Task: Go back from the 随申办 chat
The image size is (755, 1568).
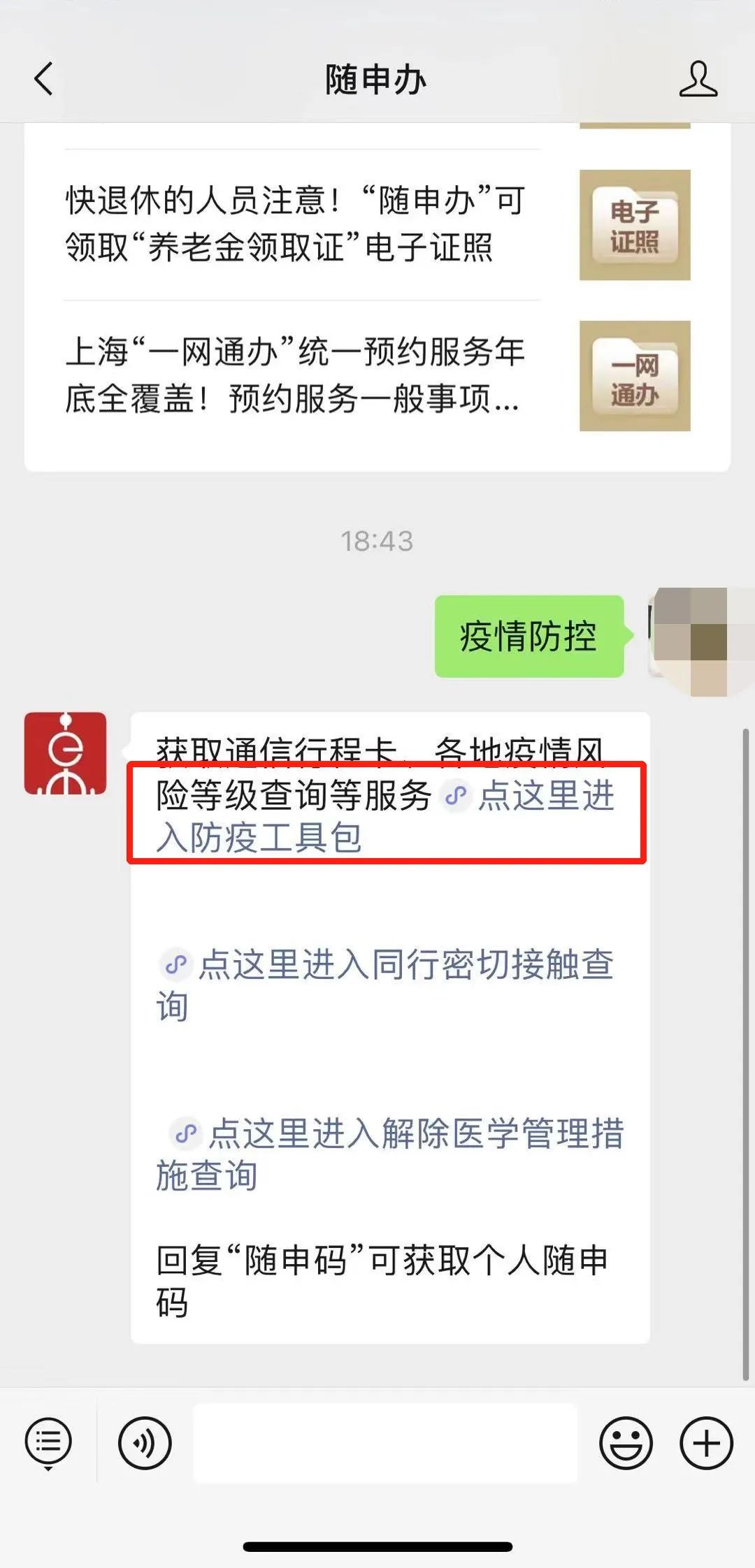Action: click(44, 78)
